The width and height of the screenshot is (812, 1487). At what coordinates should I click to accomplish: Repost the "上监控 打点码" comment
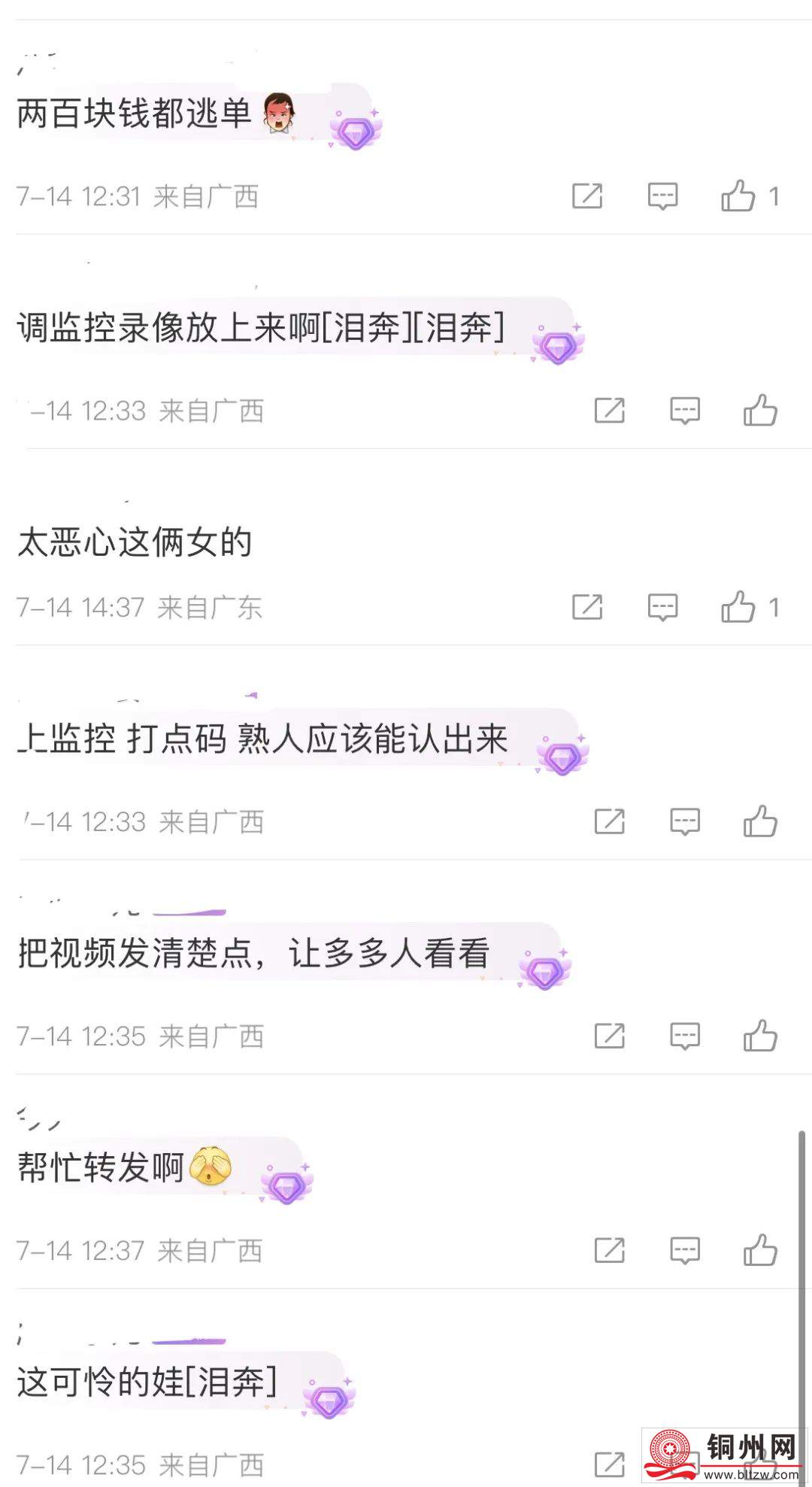(609, 821)
